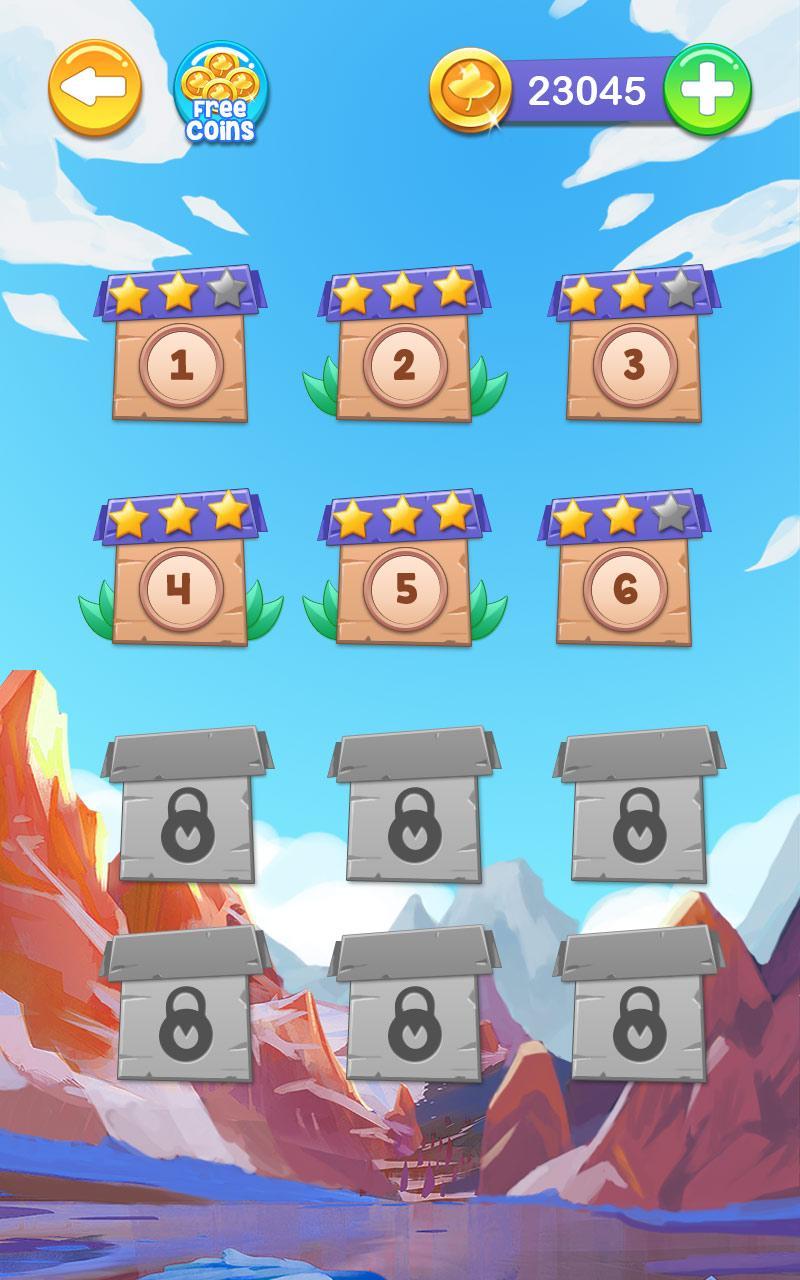Viewport: 800px width, 1280px height.
Task: Launch level 5
Action: (404, 590)
